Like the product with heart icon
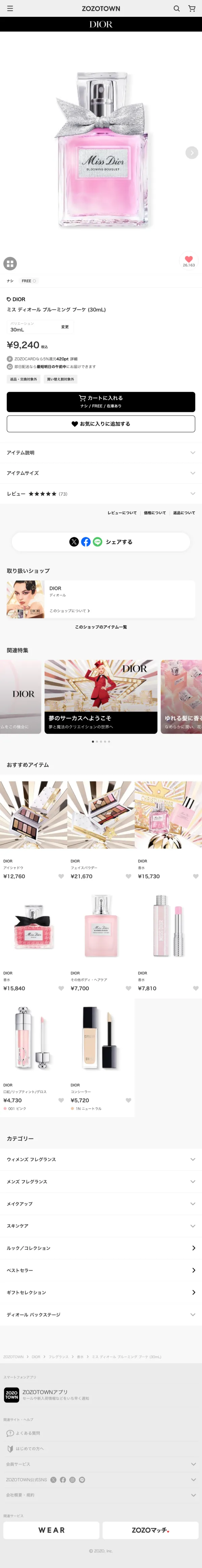202x1568 pixels. point(189,259)
